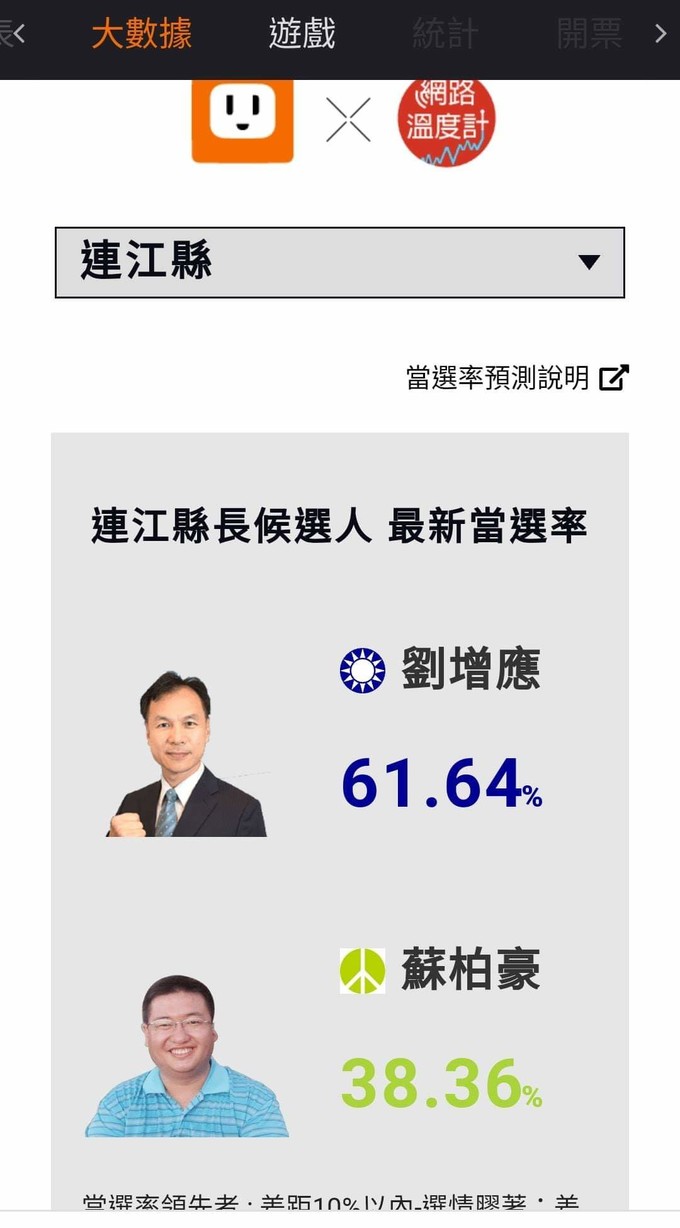Tap the left arrow to show previous tabs

coord(19,34)
